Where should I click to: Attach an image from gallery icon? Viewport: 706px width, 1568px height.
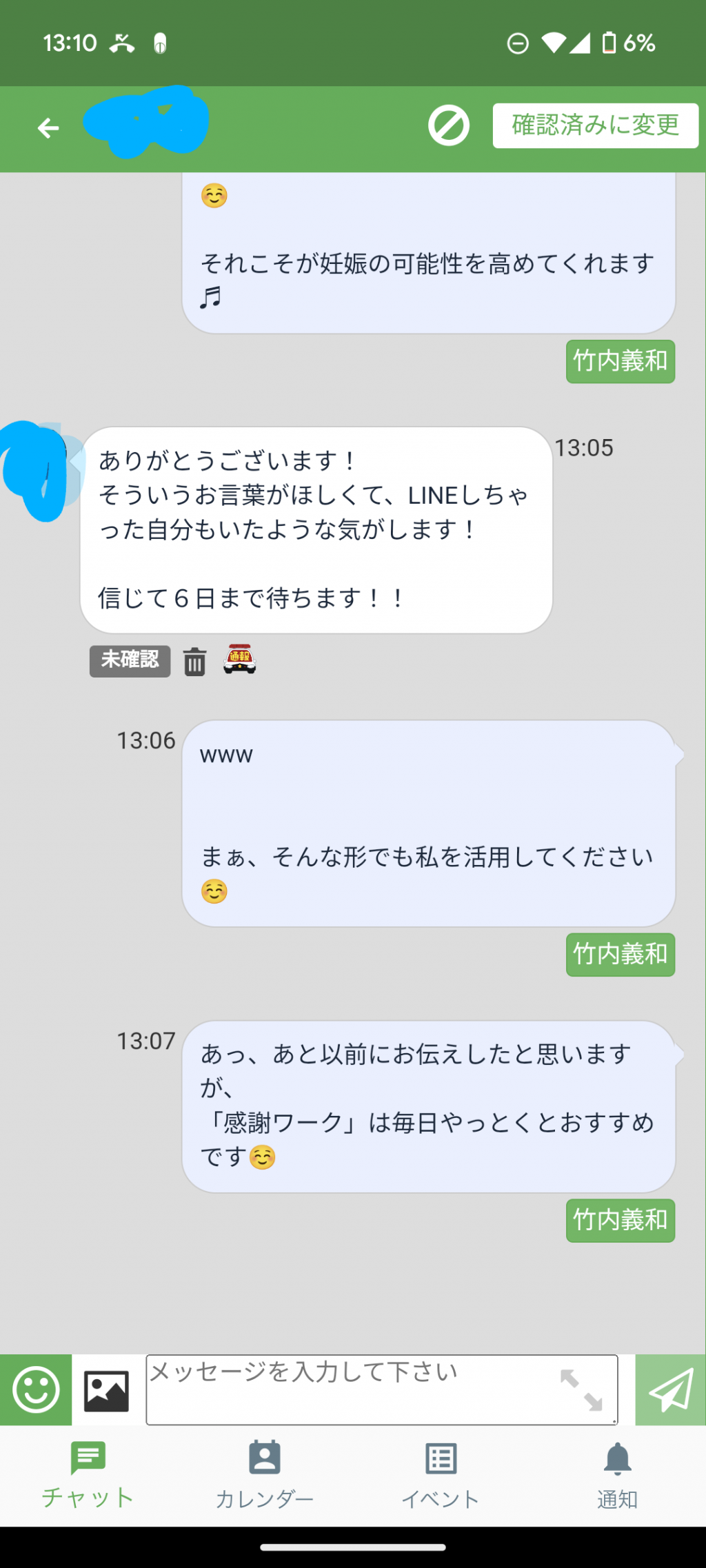click(x=106, y=1390)
